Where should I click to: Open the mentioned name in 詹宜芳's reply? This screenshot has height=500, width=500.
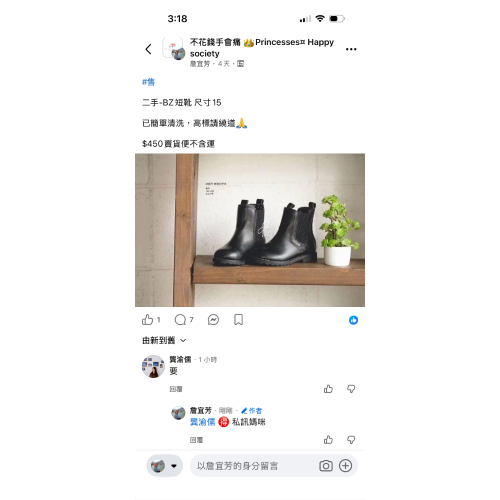[x=202, y=422]
